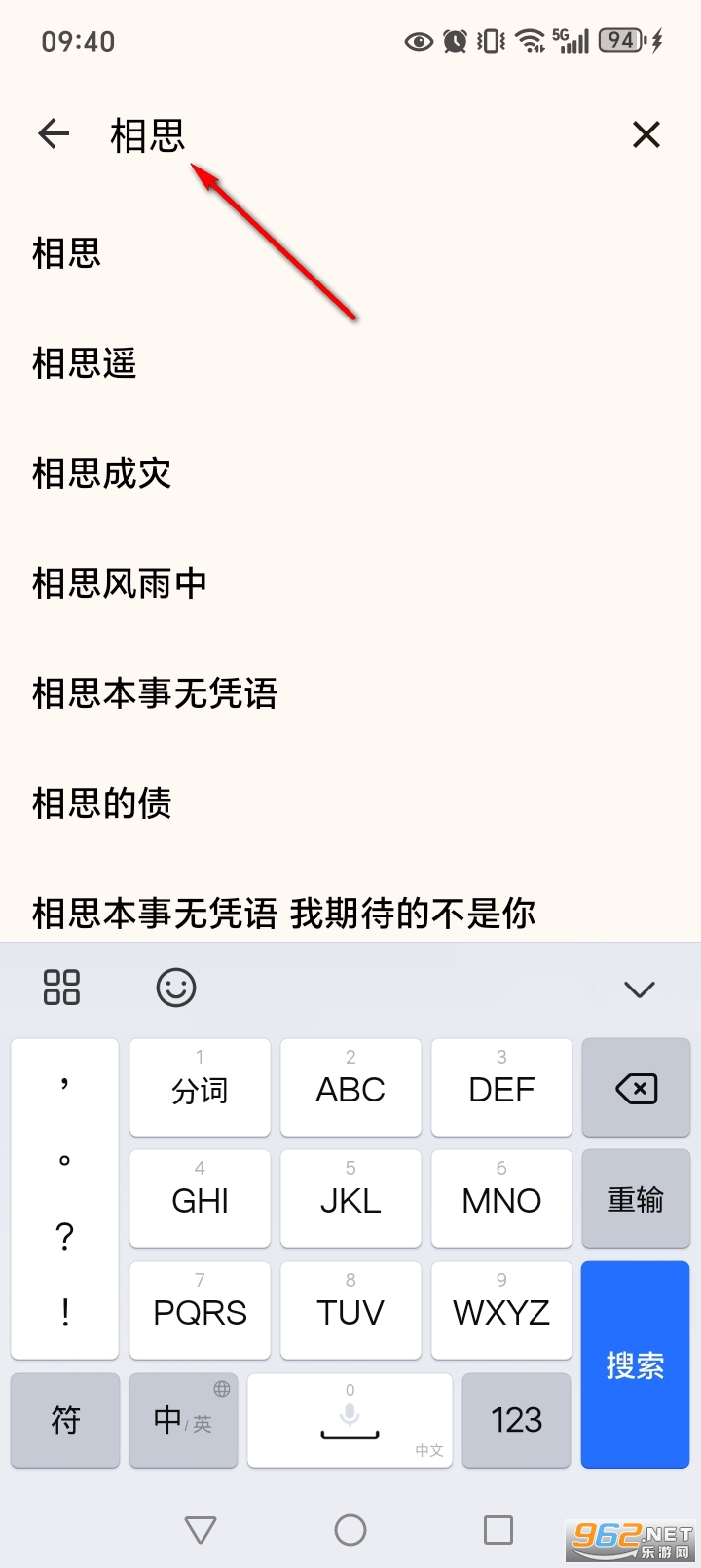Open the symbols keyboard with 符 key

[x=64, y=1420]
